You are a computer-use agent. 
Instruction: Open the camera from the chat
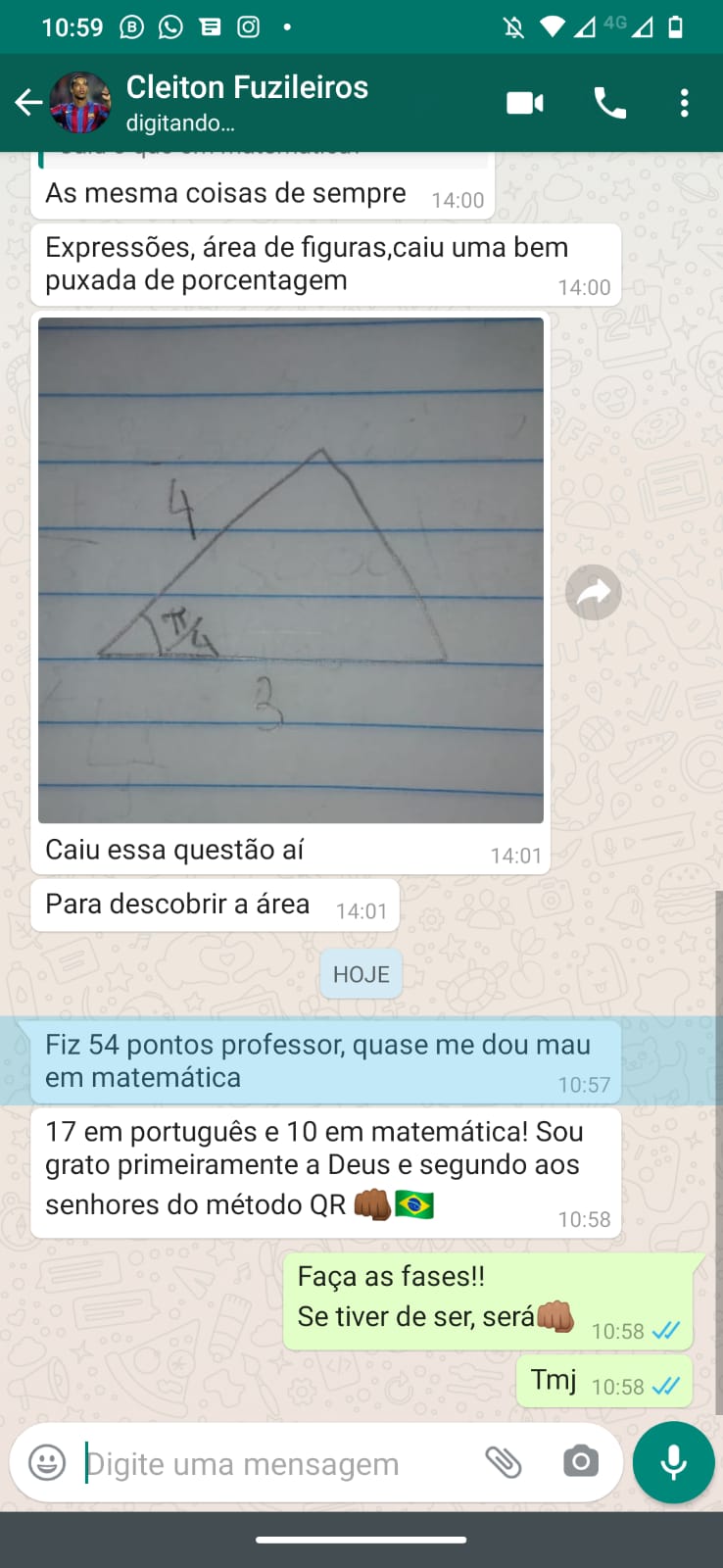pos(581,1462)
